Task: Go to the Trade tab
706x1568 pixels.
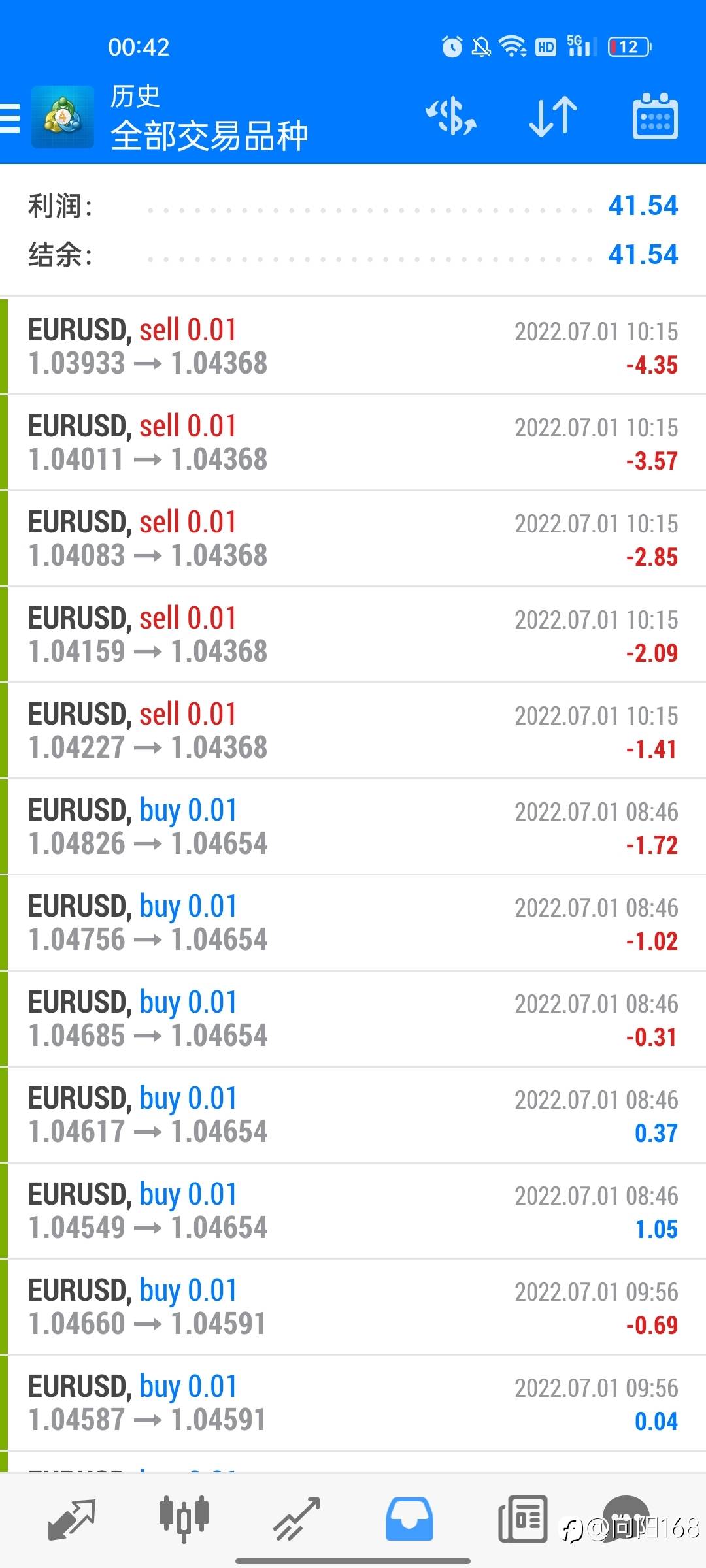Action: pos(296,1518)
